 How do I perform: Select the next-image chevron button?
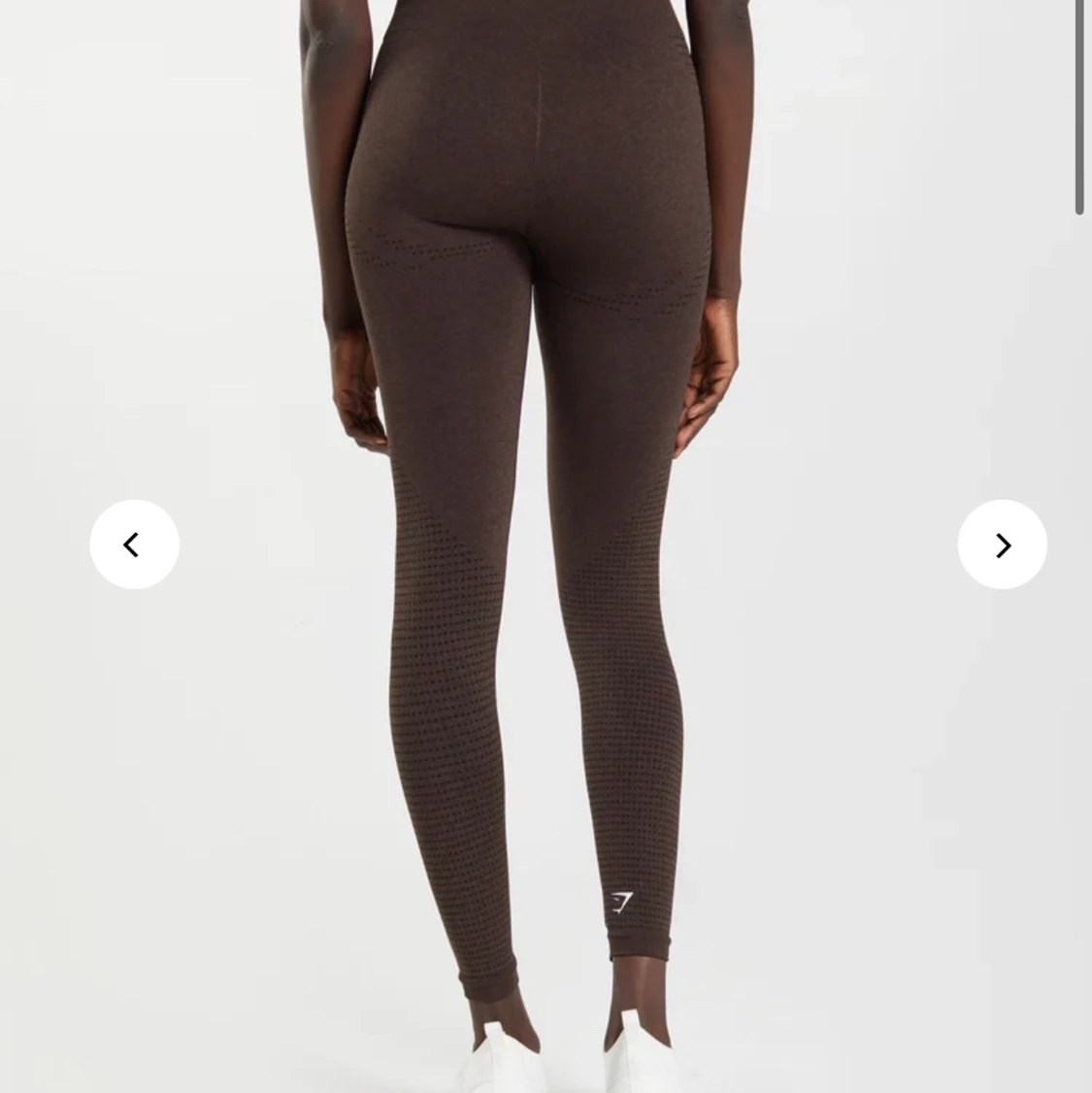pyautogui.click(x=1002, y=544)
